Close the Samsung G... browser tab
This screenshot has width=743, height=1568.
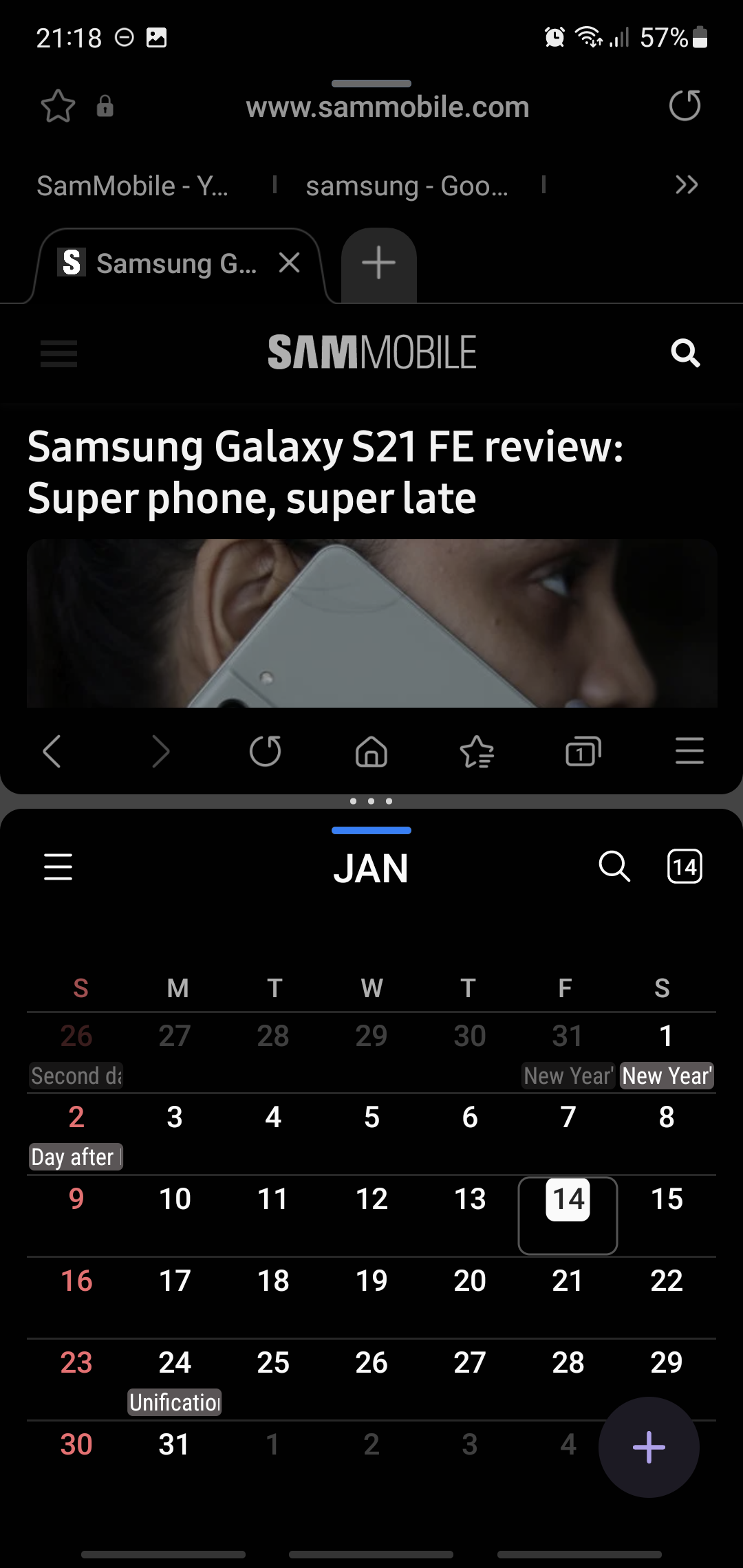(x=289, y=262)
